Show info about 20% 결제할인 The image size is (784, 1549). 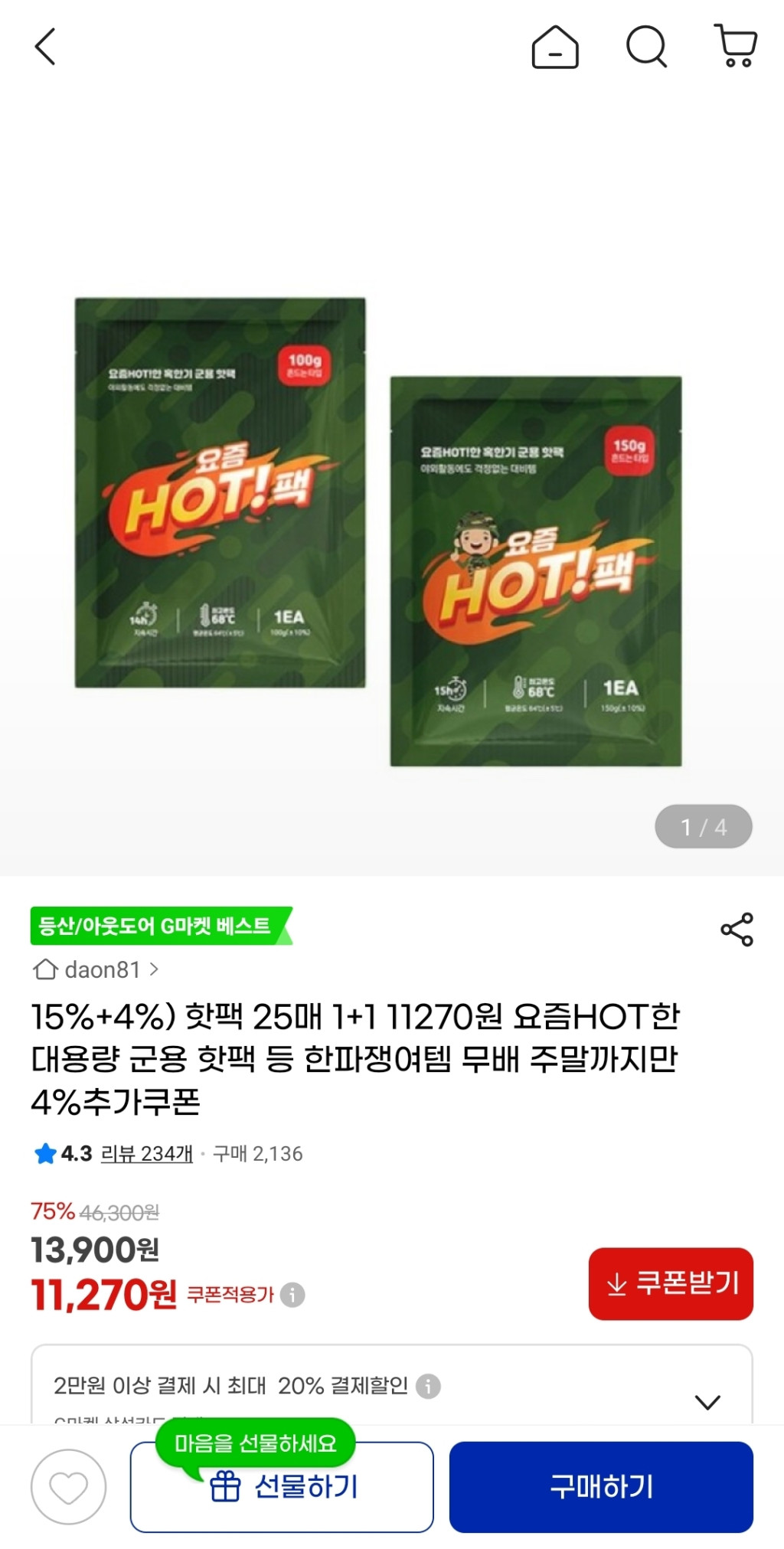[428, 1386]
